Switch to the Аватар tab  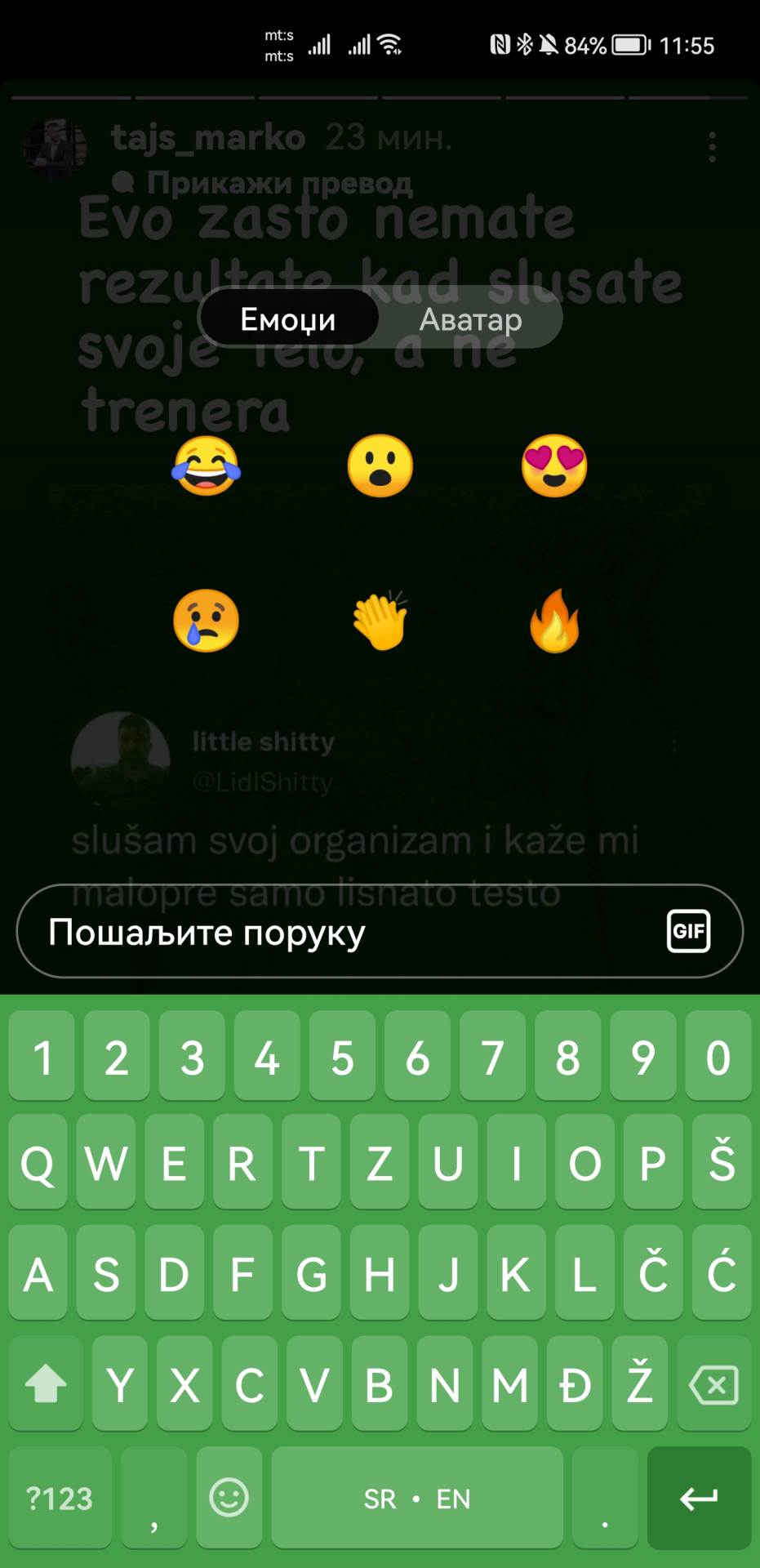471,319
